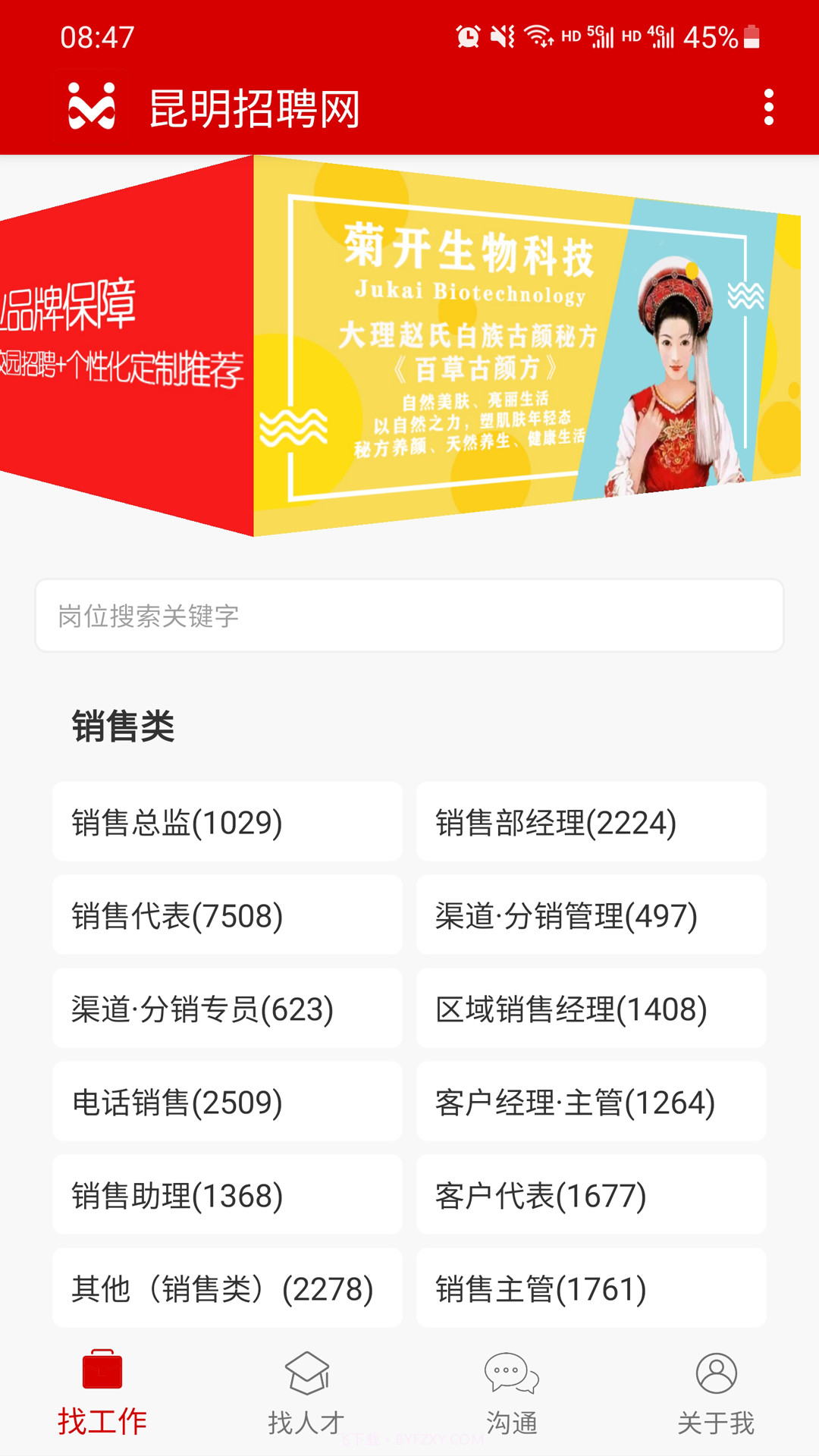Viewport: 819px width, 1456px height.
Task: Open 渠道·分销管理(497) listings
Action: click(x=591, y=915)
